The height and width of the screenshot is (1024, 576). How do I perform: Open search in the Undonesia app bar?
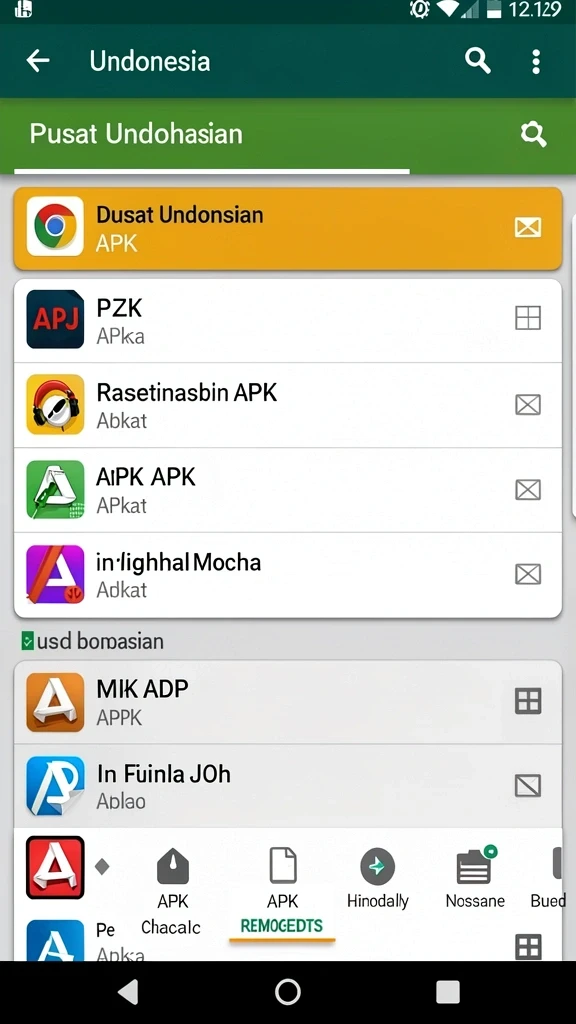pos(477,61)
